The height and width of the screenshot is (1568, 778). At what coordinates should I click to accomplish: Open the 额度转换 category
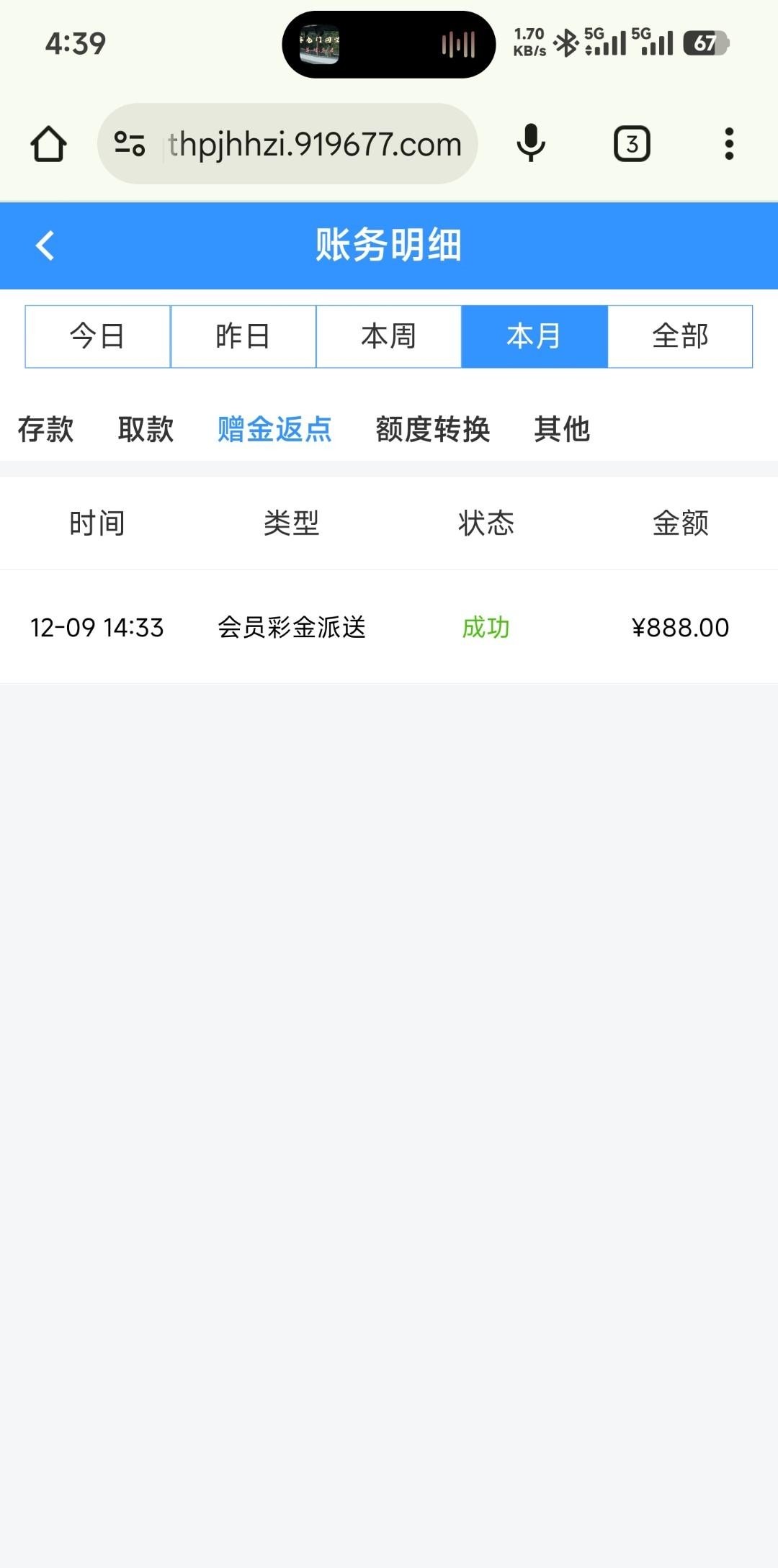[432, 429]
